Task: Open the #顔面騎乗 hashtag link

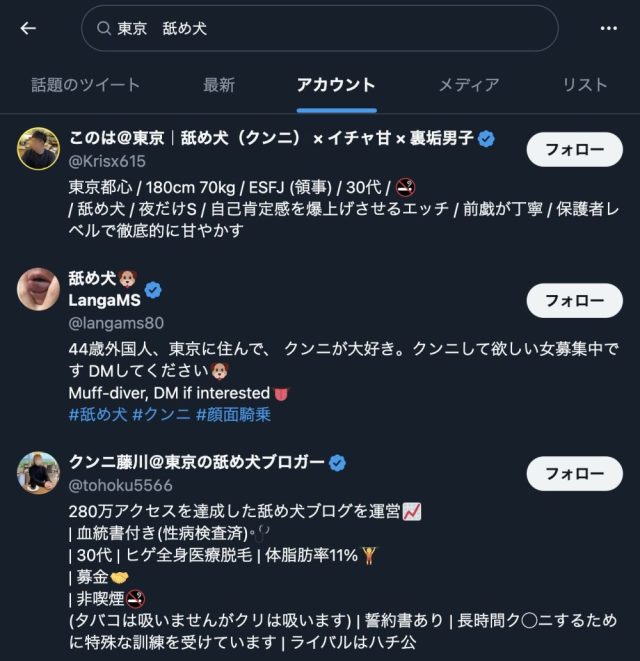Action: click(233, 414)
